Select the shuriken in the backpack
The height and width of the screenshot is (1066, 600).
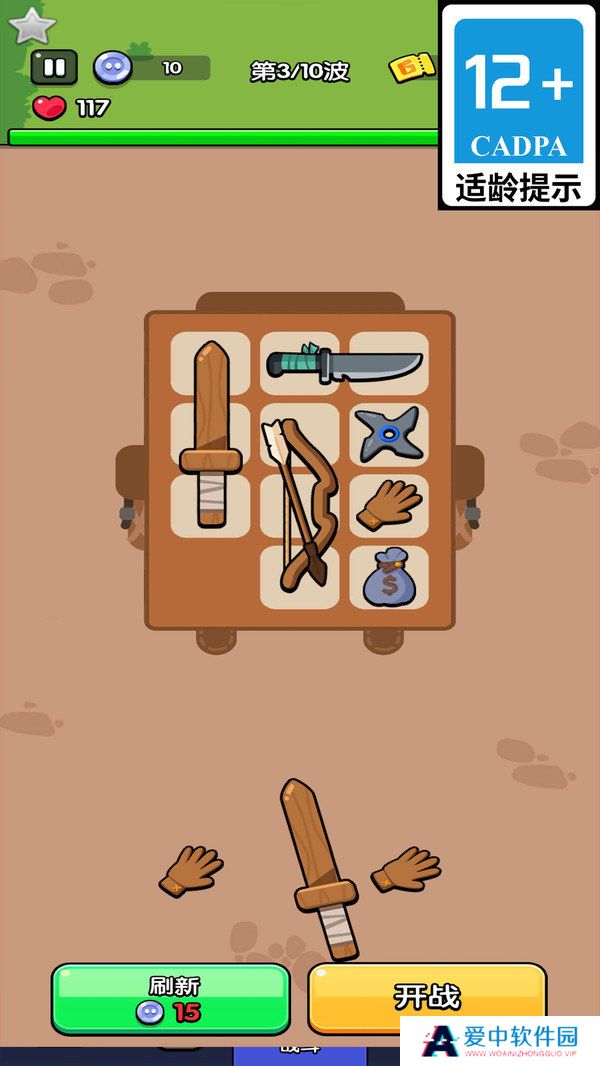click(x=389, y=434)
